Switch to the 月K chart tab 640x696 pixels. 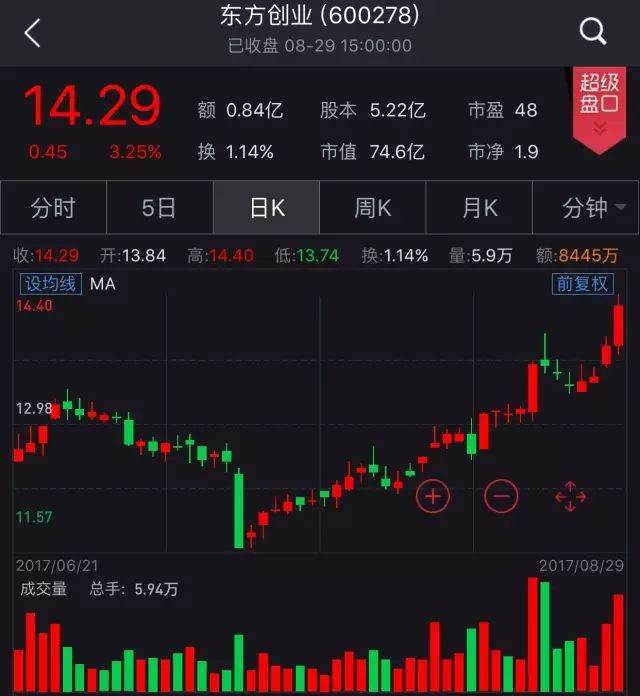(479, 208)
